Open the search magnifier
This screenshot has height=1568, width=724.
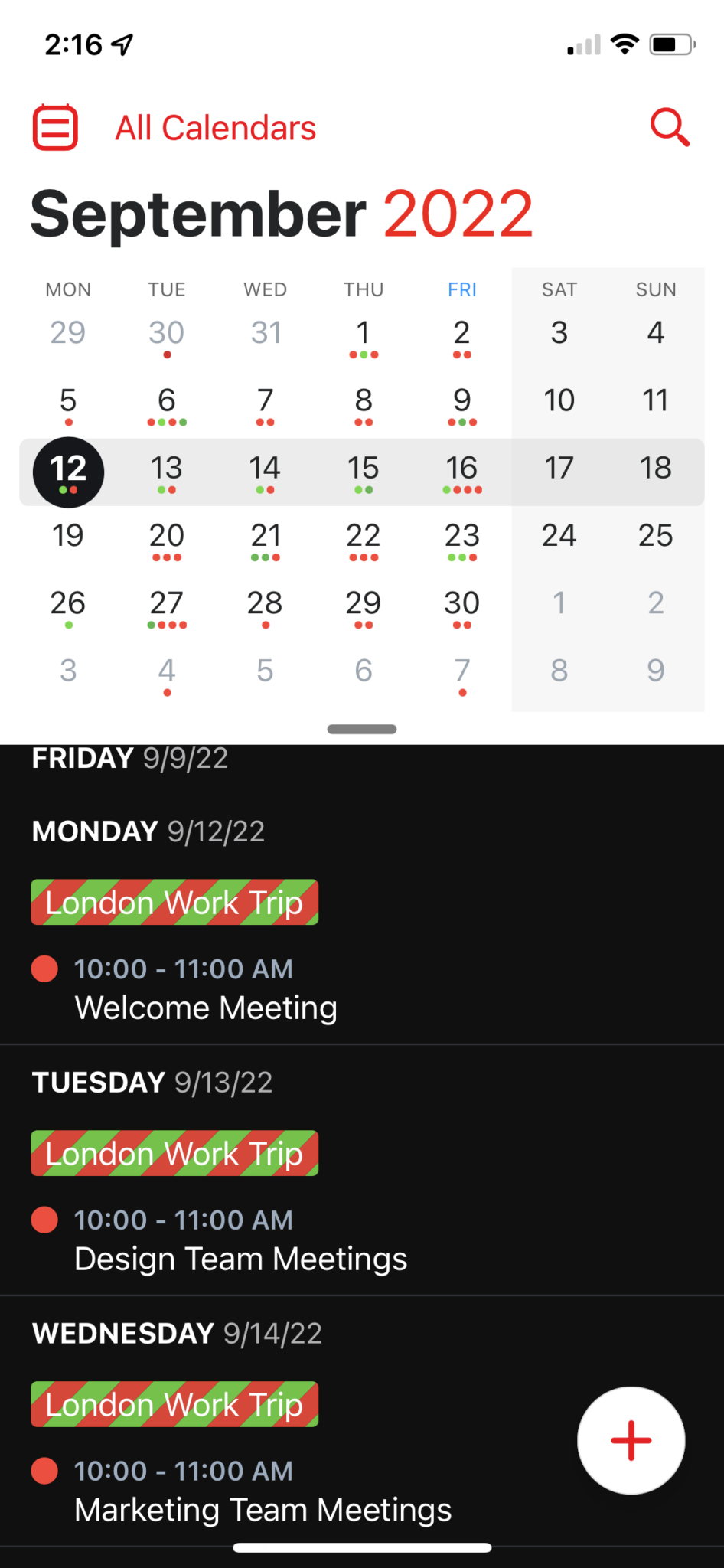[670, 127]
